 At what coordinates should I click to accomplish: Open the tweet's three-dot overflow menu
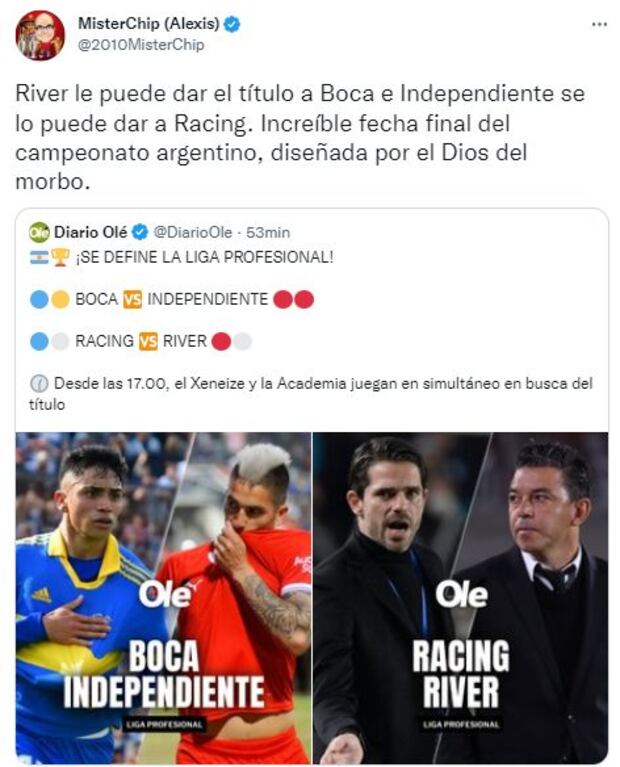coord(598,23)
